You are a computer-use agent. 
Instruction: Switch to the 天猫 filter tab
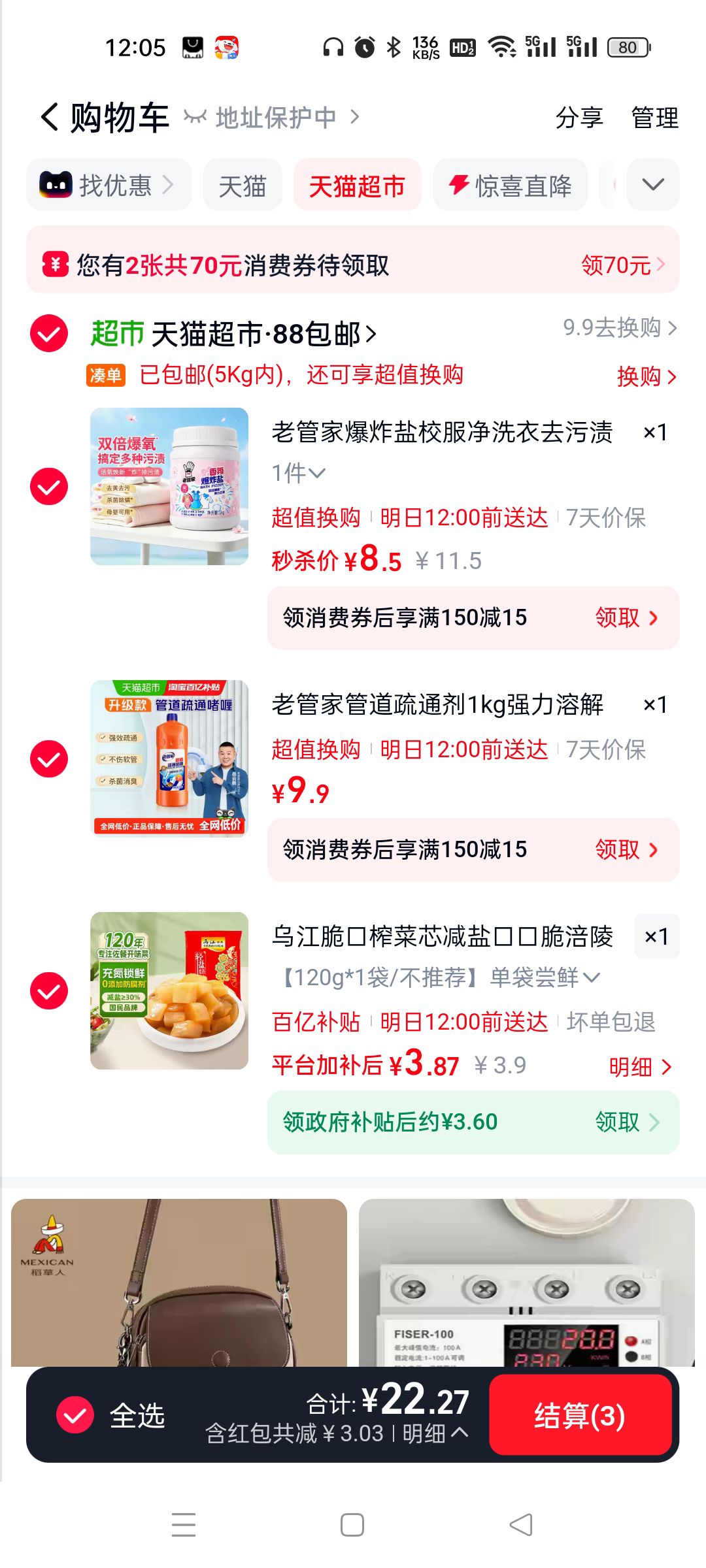pyautogui.click(x=243, y=185)
